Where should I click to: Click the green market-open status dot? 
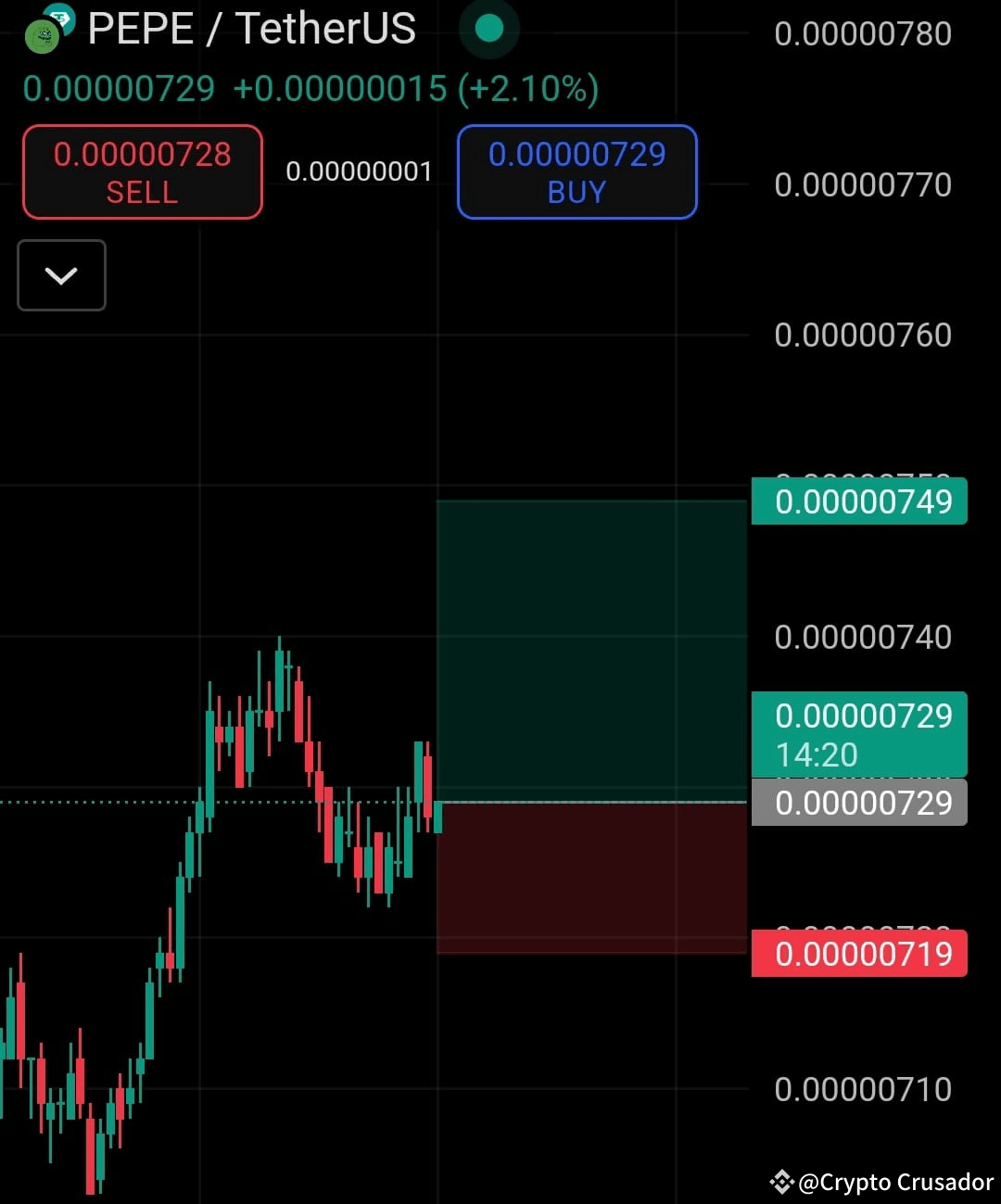(488, 29)
